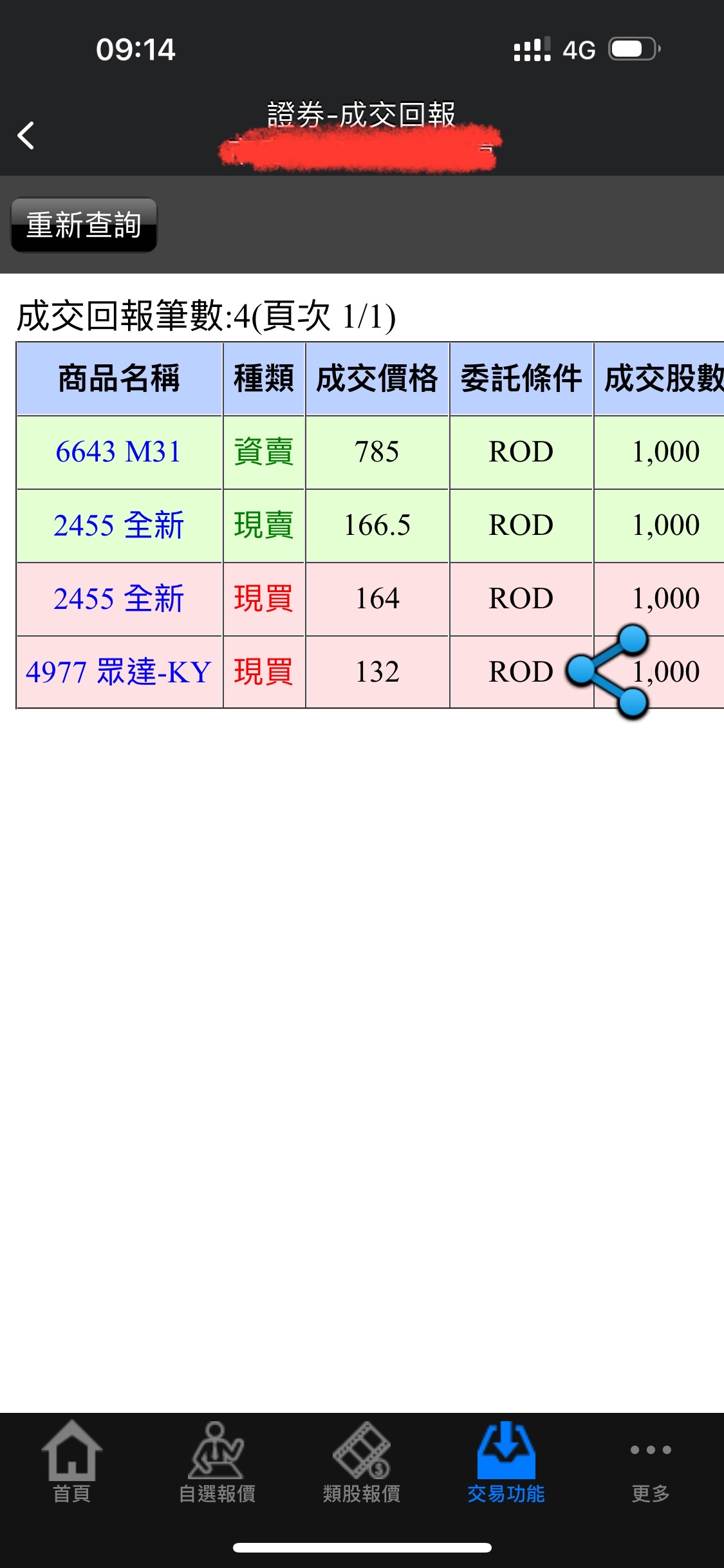Select the 現賣 cell for 2455 全新

point(263,525)
